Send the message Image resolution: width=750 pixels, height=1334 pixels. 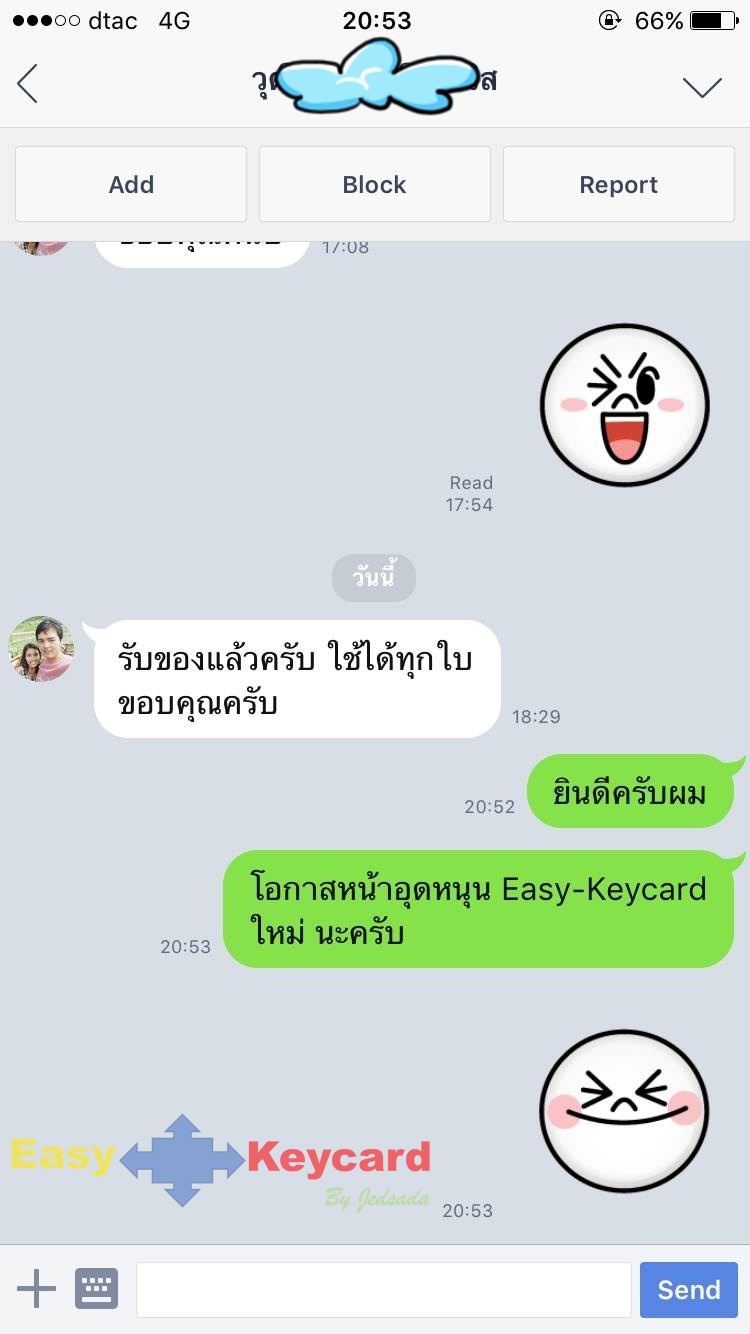coord(688,1289)
